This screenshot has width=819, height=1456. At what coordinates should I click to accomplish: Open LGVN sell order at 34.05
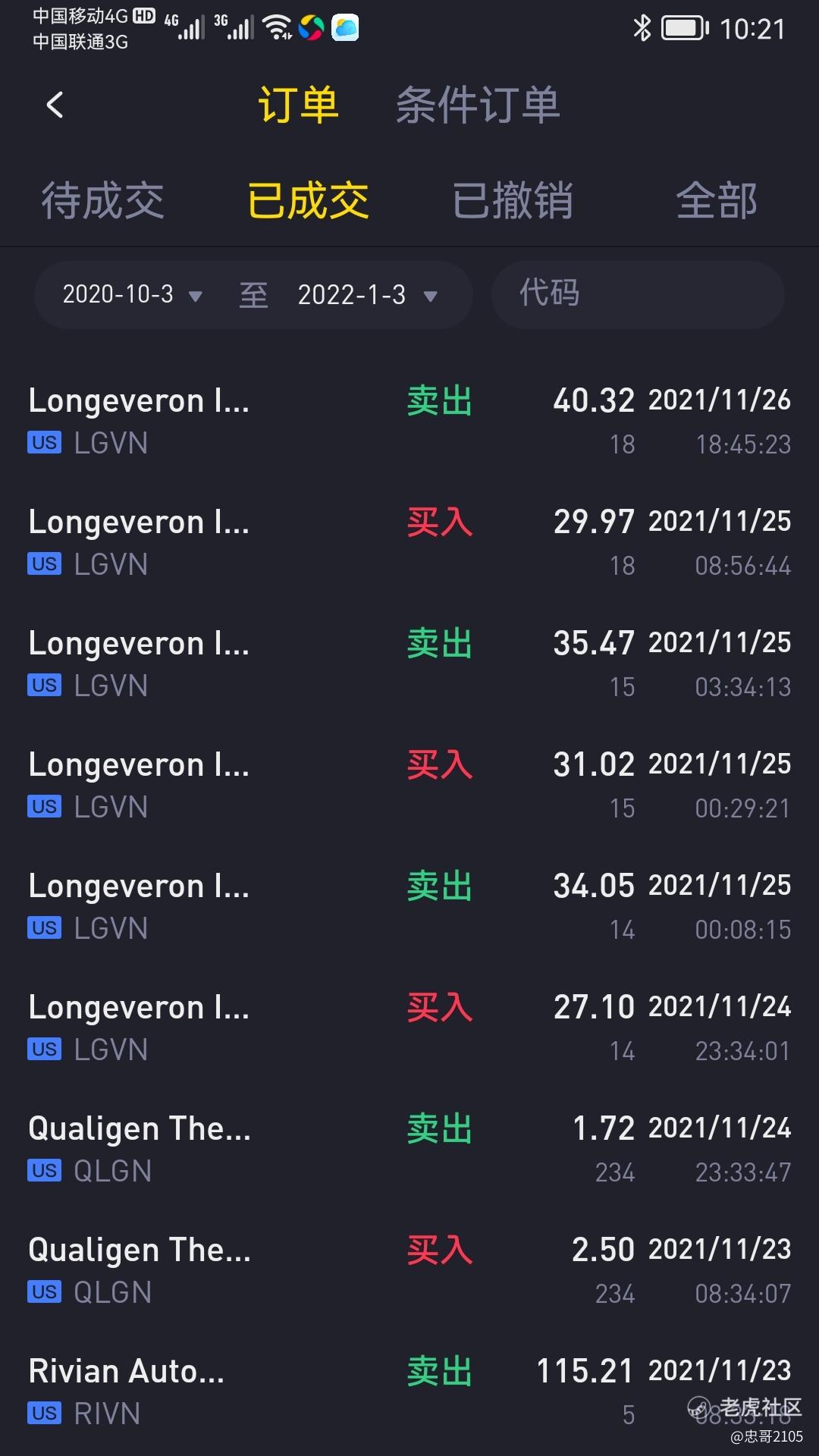409,906
